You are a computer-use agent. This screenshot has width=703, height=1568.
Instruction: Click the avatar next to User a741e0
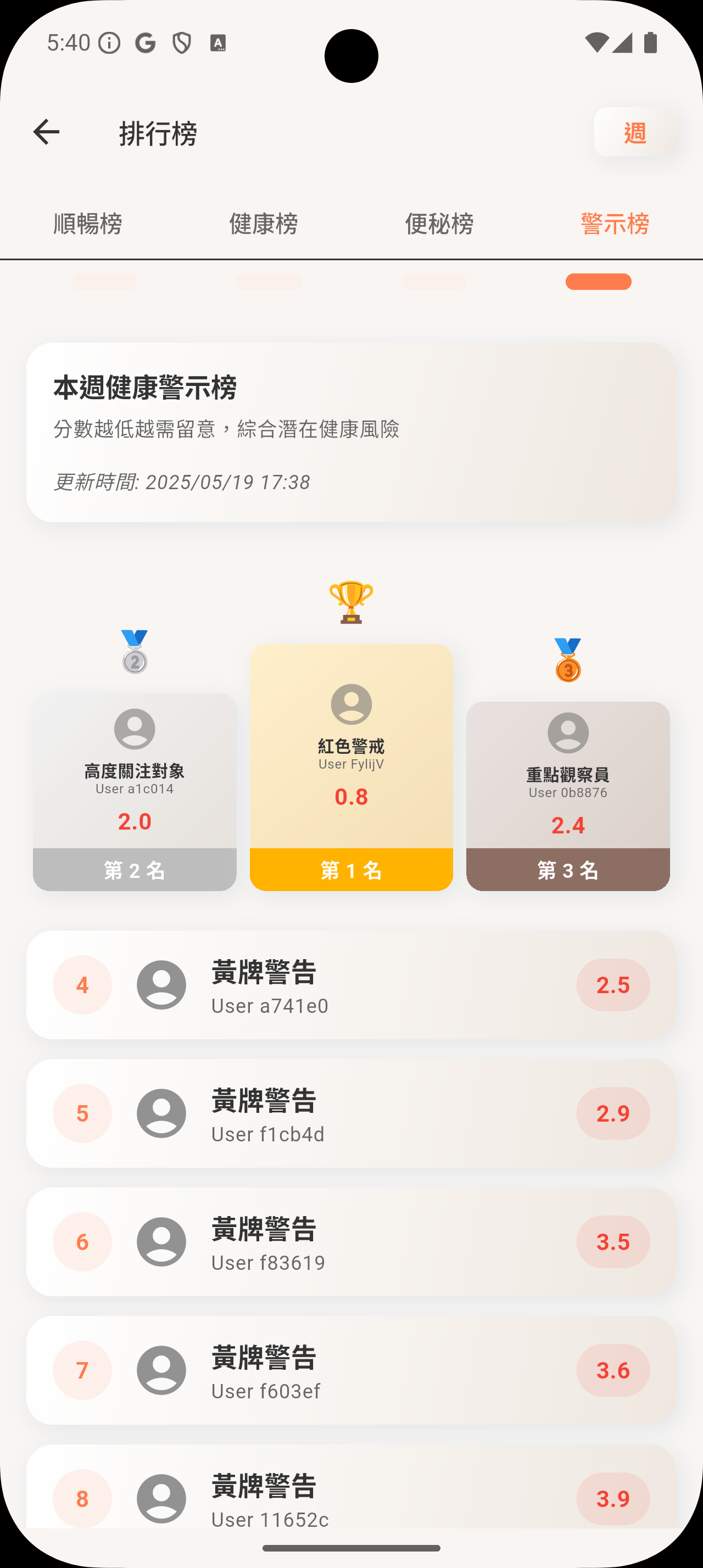click(x=161, y=985)
